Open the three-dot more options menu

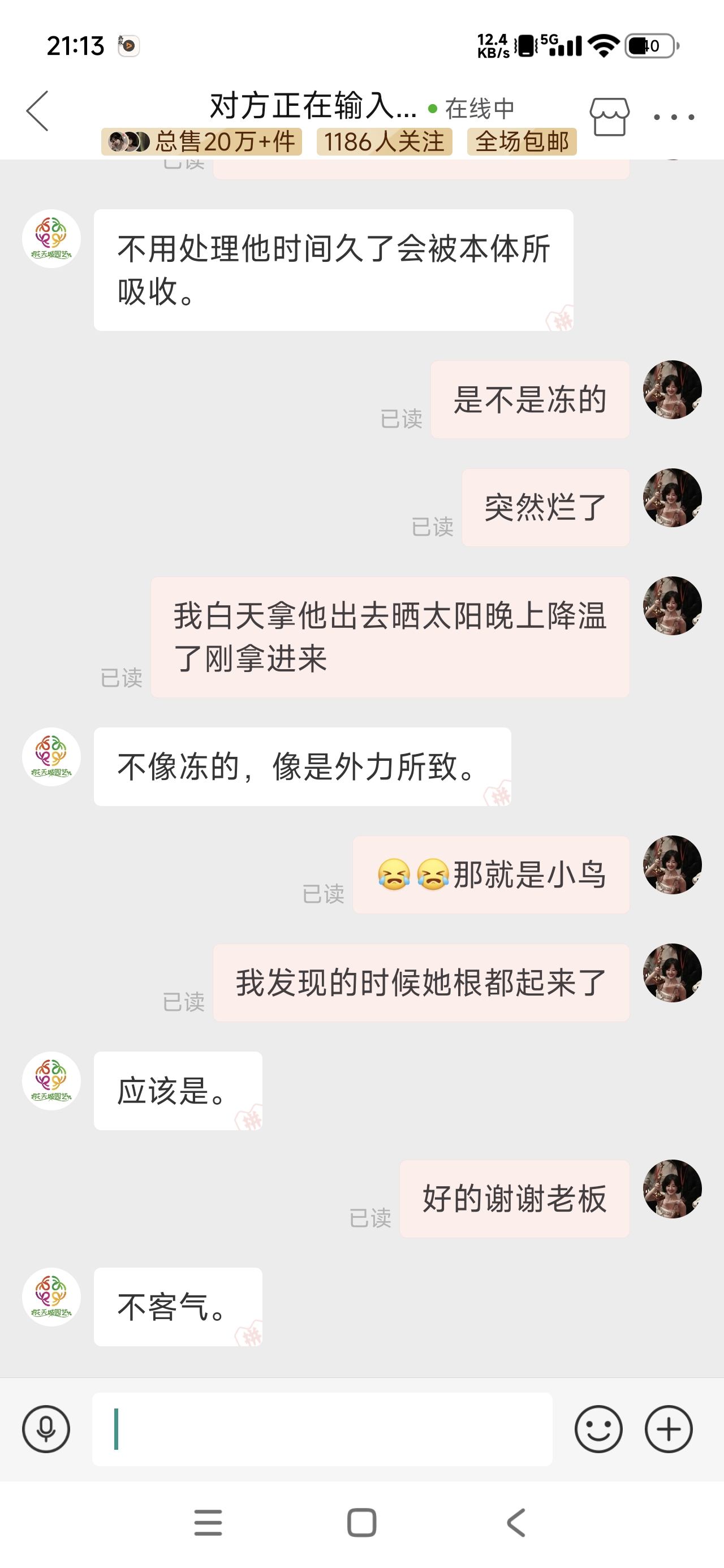click(674, 117)
